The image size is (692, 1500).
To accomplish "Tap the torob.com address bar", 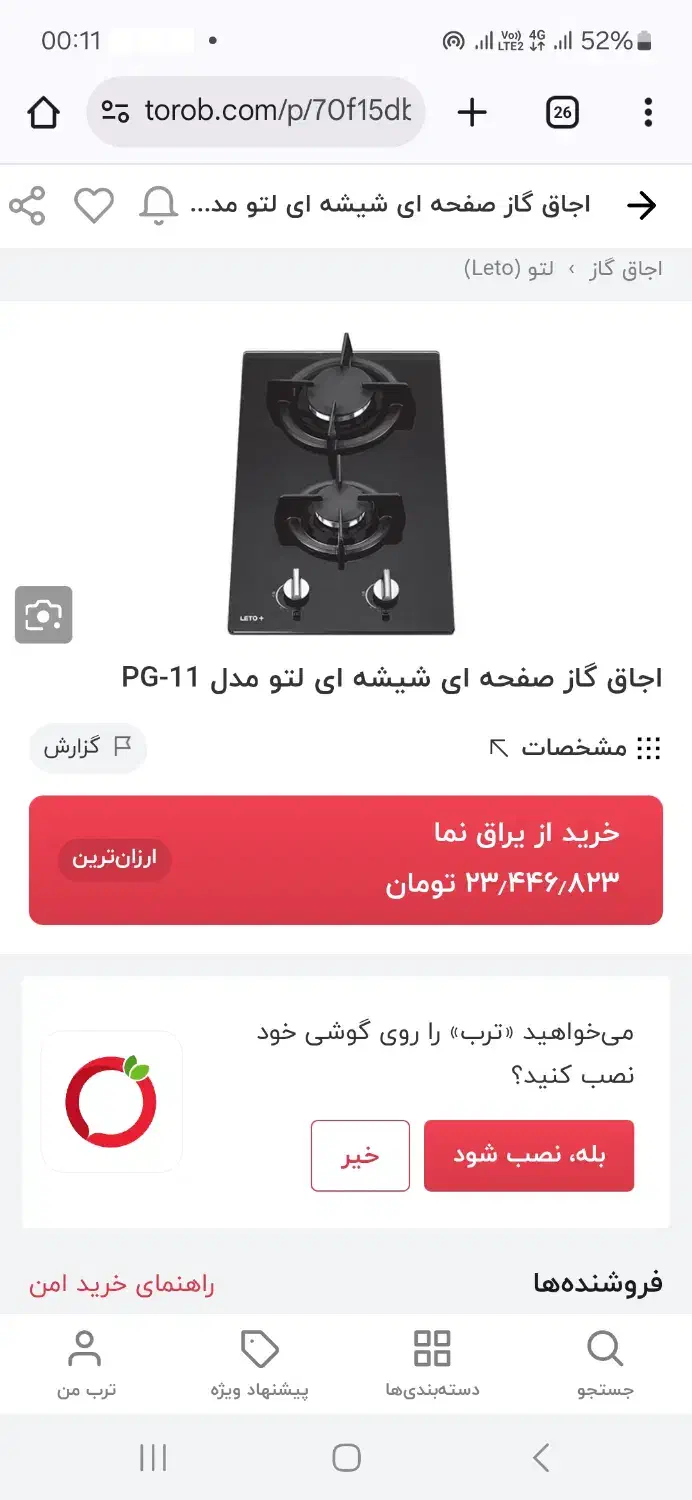I will [256, 111].
